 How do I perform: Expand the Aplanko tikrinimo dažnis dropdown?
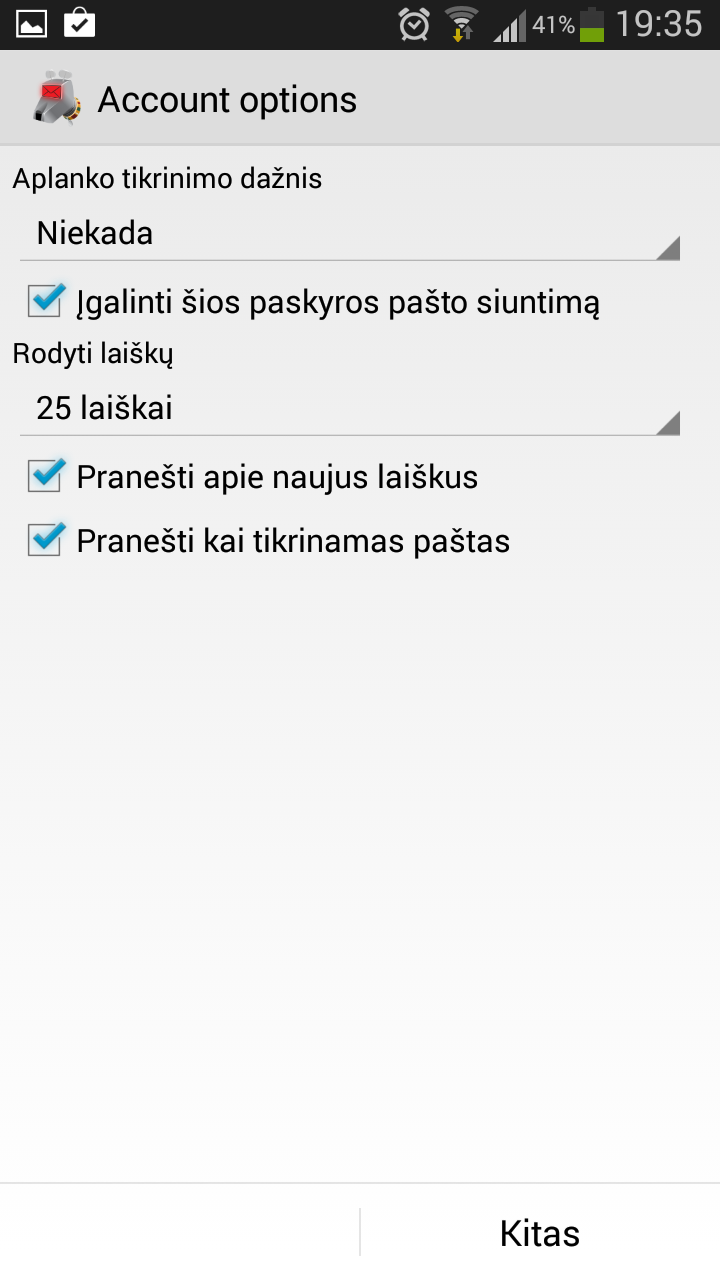pyautogui.click(x=350, y=234)
